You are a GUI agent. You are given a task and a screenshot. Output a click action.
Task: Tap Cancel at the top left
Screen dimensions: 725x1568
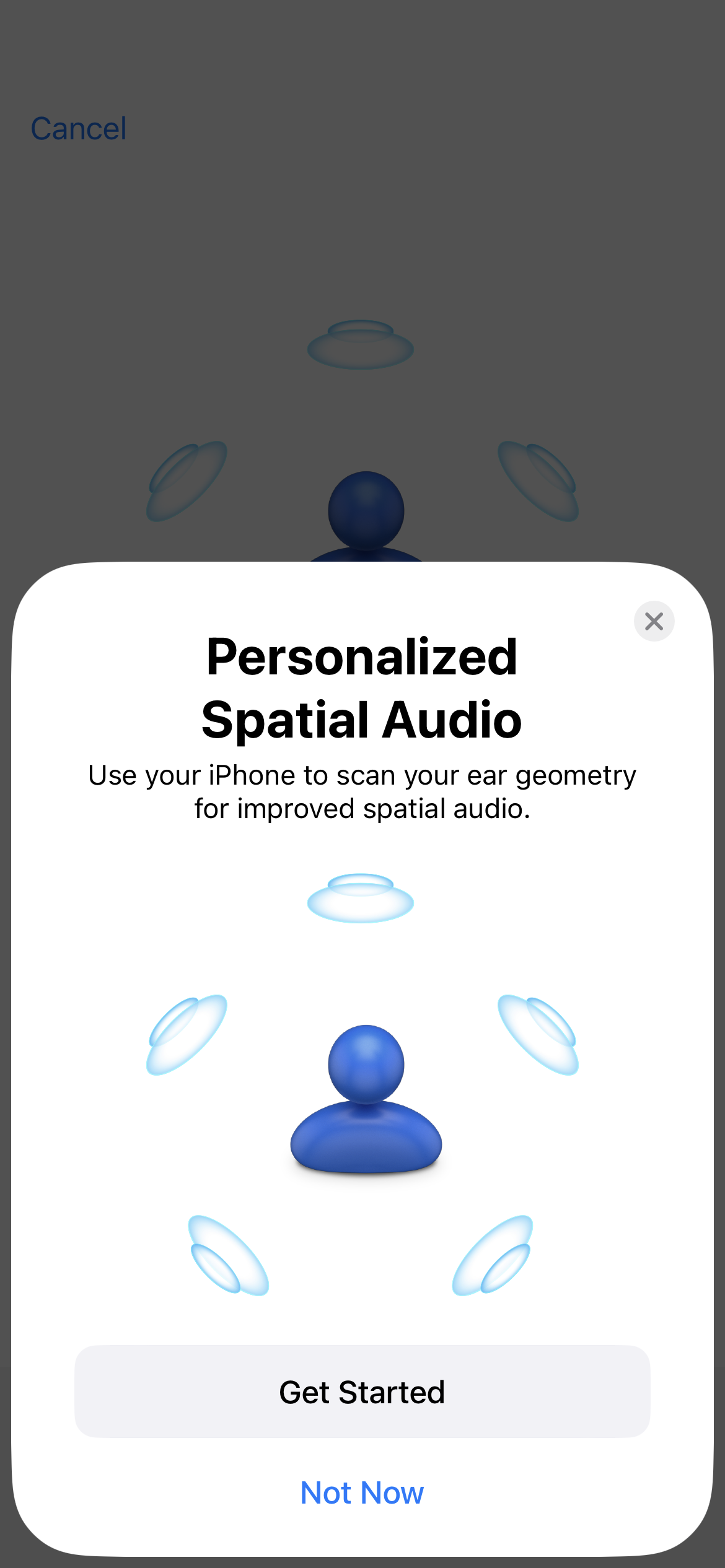pos(79,129)
